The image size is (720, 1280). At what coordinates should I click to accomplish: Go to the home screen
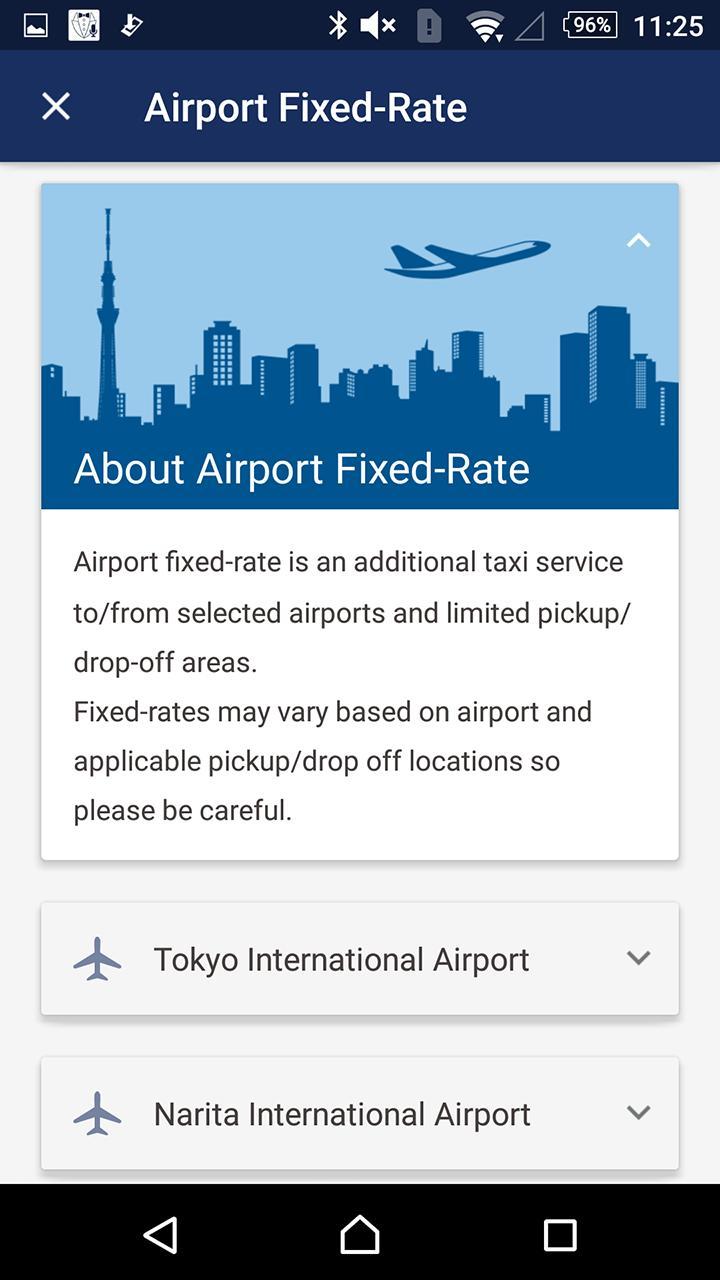360,1234
